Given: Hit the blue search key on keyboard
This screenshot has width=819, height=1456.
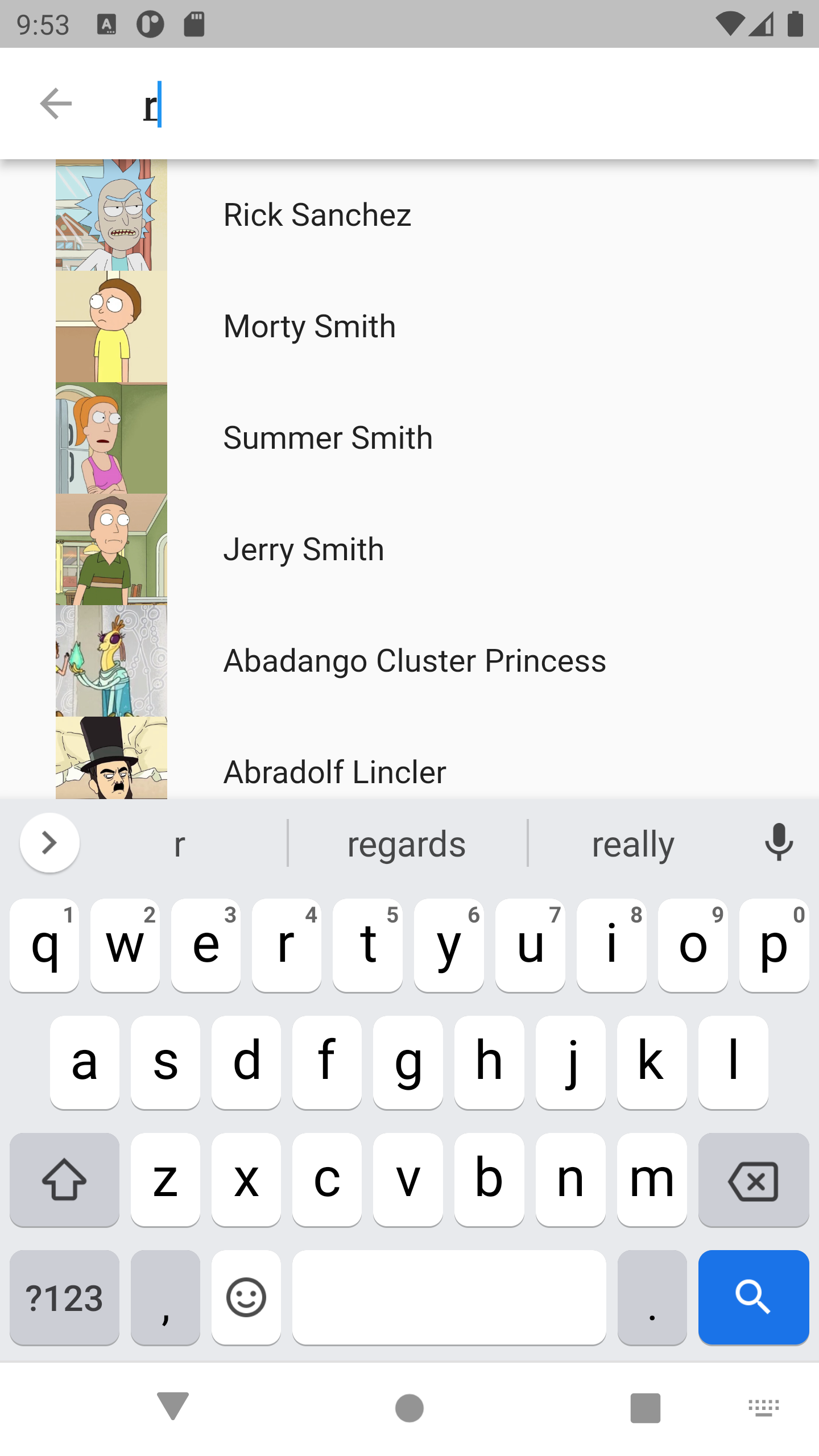Looking at the screenshot, I should 753,1297.
